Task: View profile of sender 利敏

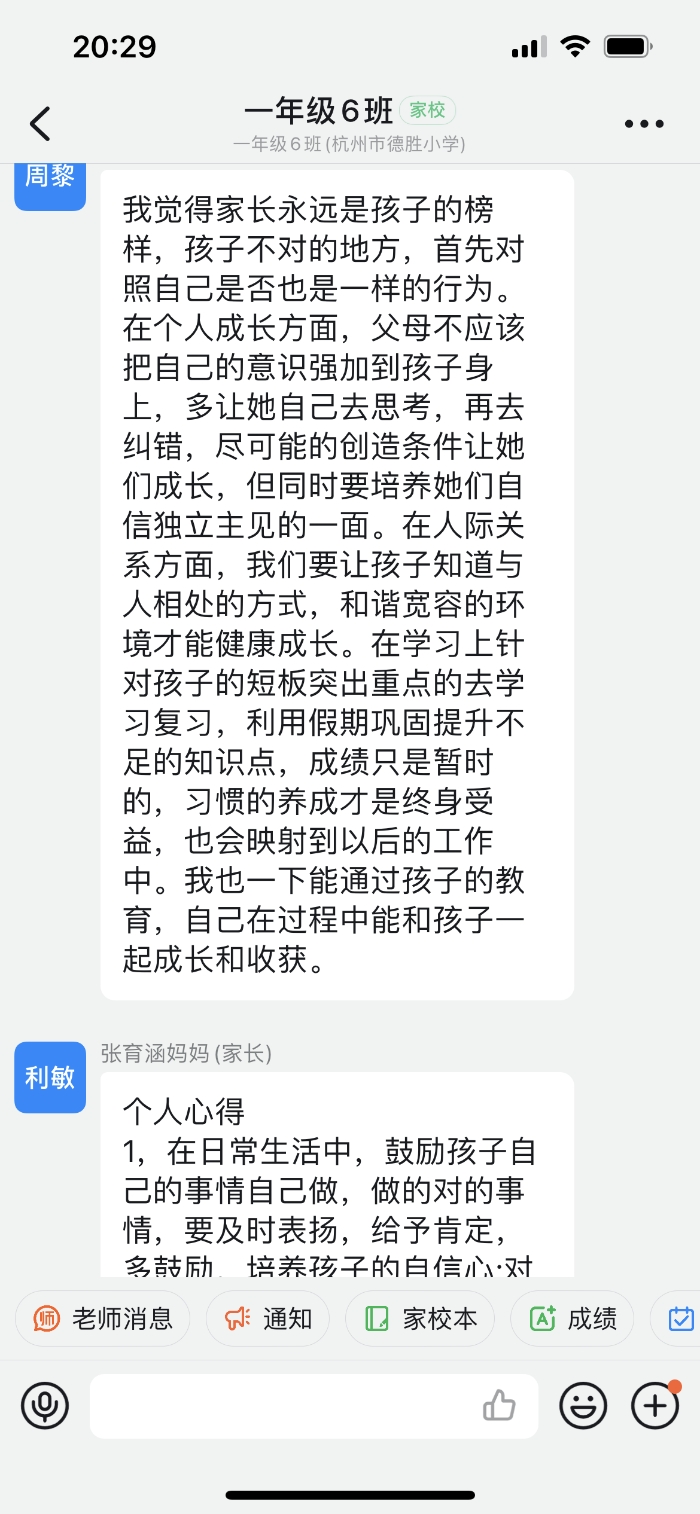Action: pyautogui.click(x=50, y=1077)
